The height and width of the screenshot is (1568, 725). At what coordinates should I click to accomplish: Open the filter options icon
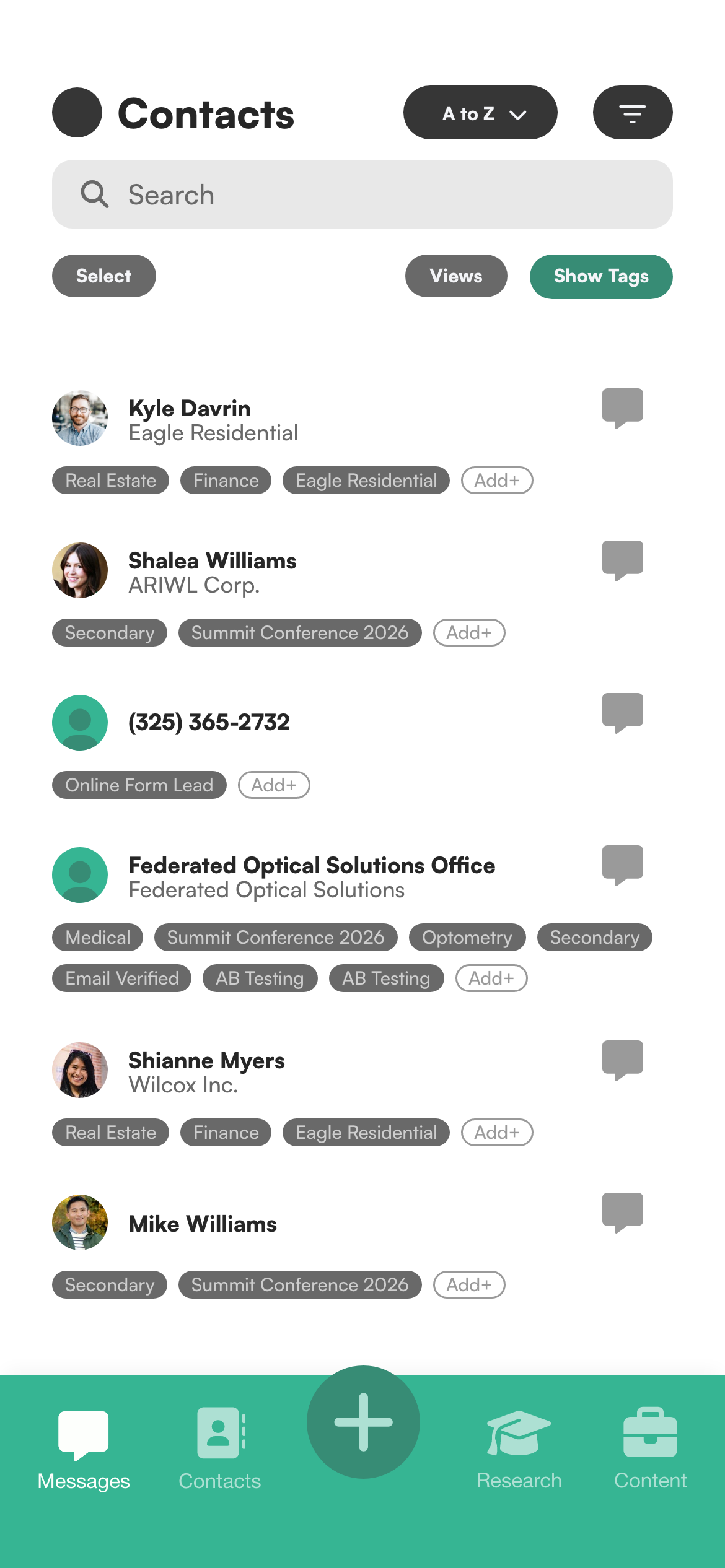(x=632, y=113)
